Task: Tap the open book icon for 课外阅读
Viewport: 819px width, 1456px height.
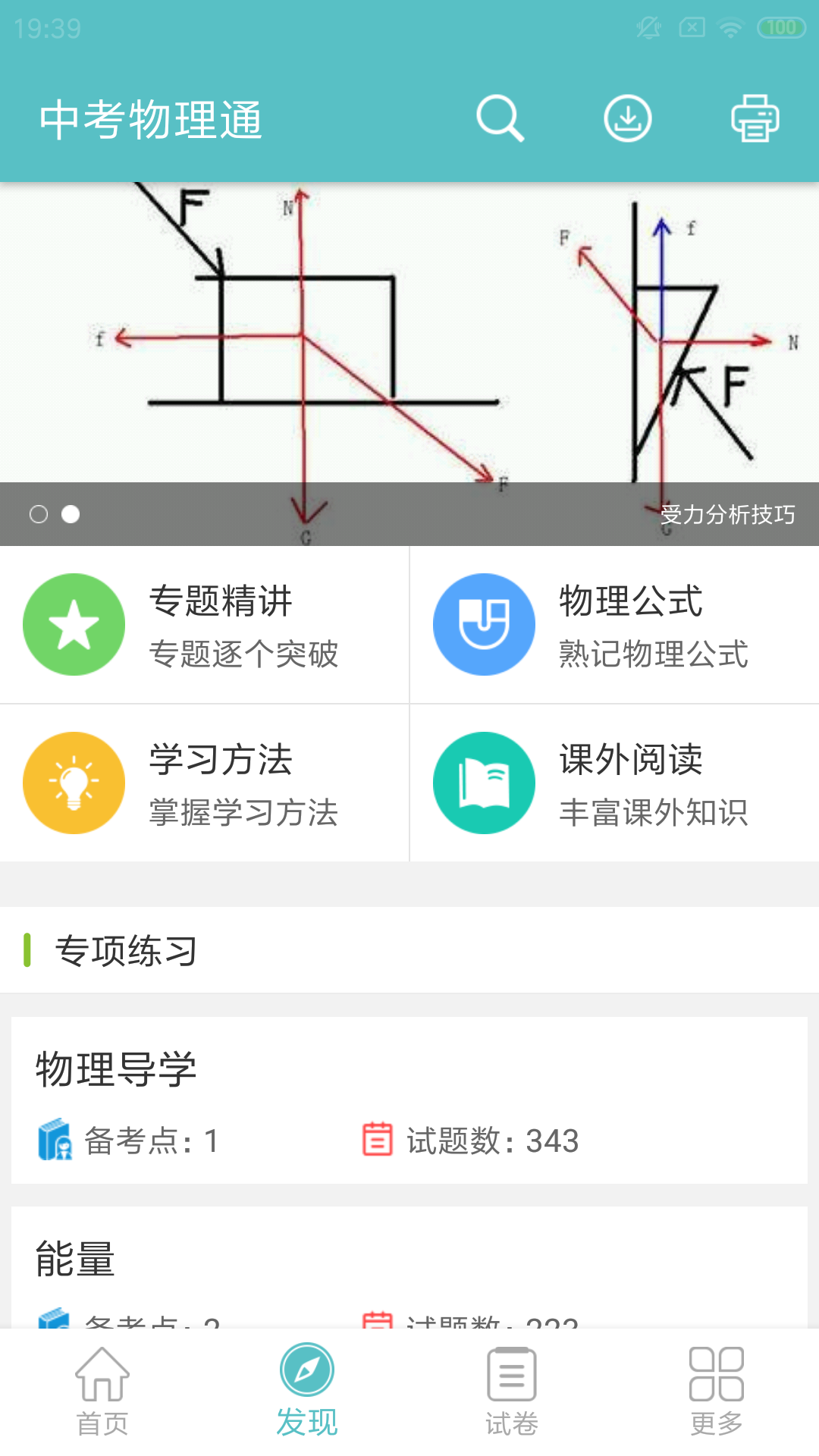Action: (x=483, y=782)
